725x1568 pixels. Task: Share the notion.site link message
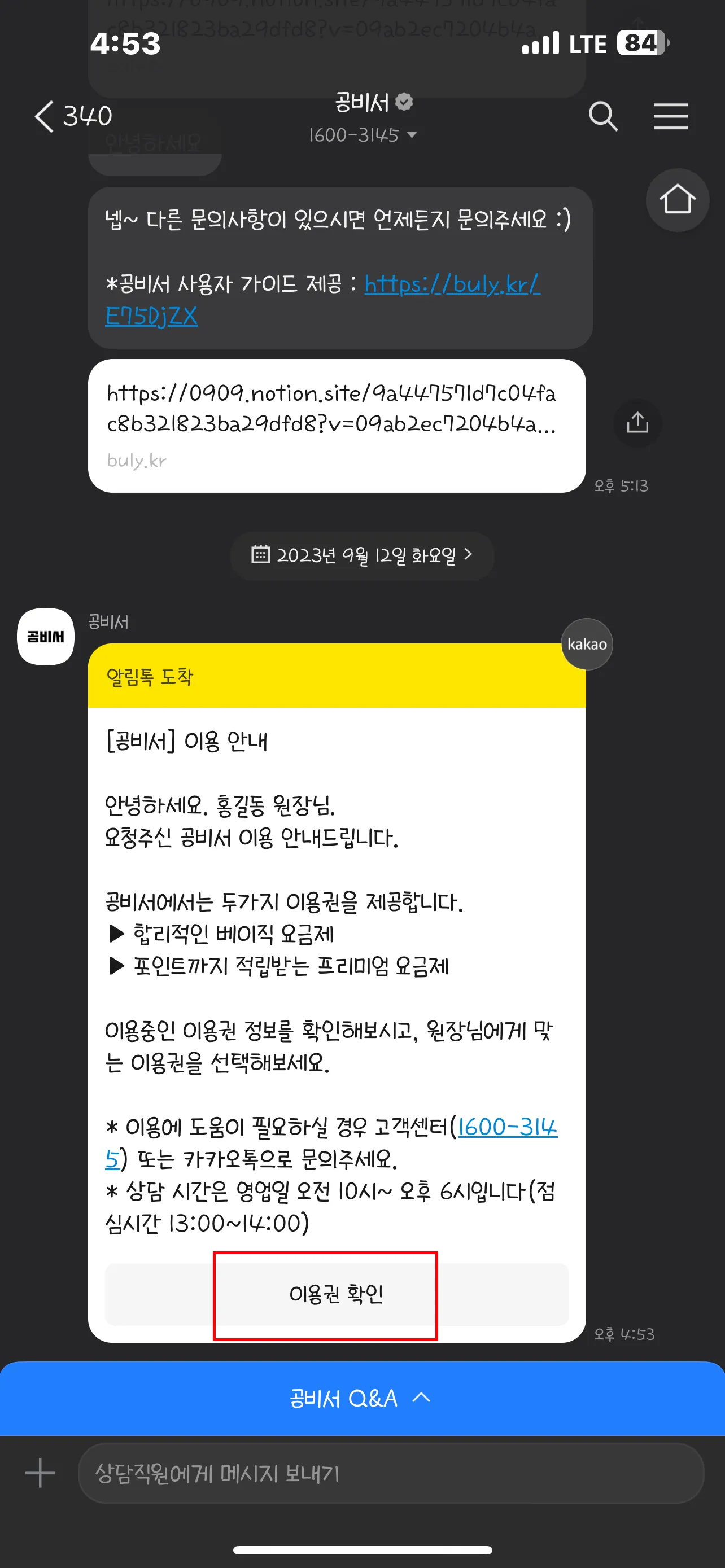pyautogui.click(x=637, y=422)
